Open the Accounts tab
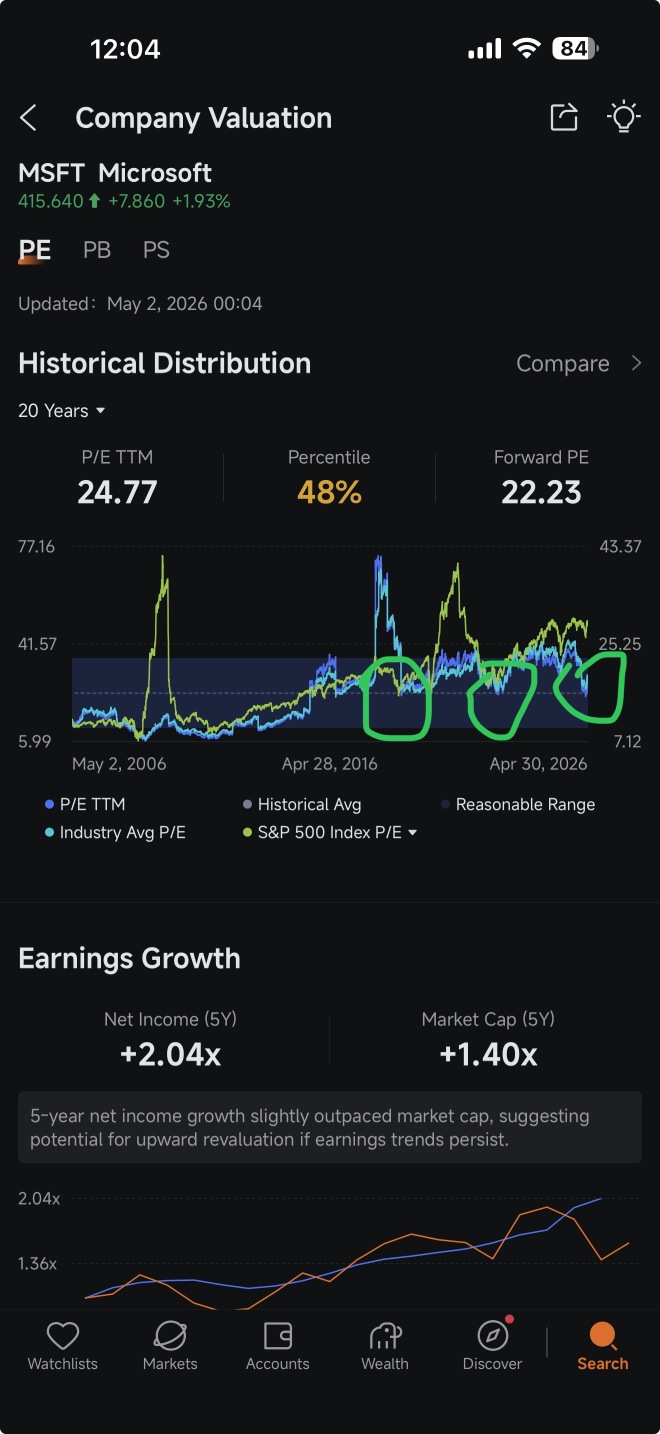The height and width of the screenshot is (1434, 660). 278,1346
